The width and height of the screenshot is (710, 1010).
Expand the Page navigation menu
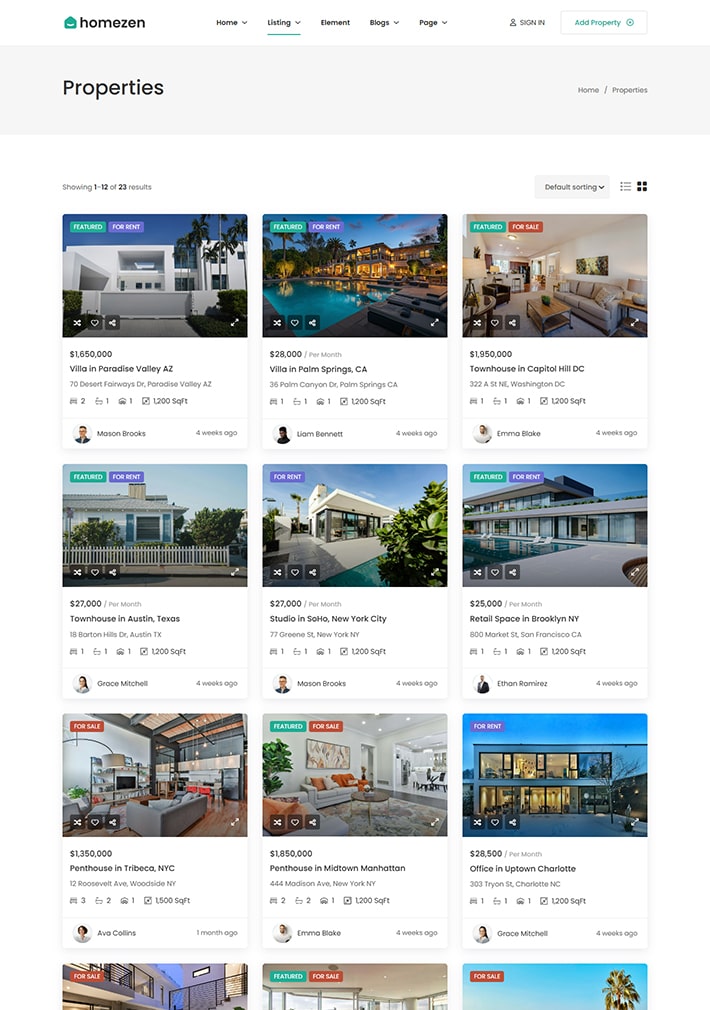pos(433,22)
